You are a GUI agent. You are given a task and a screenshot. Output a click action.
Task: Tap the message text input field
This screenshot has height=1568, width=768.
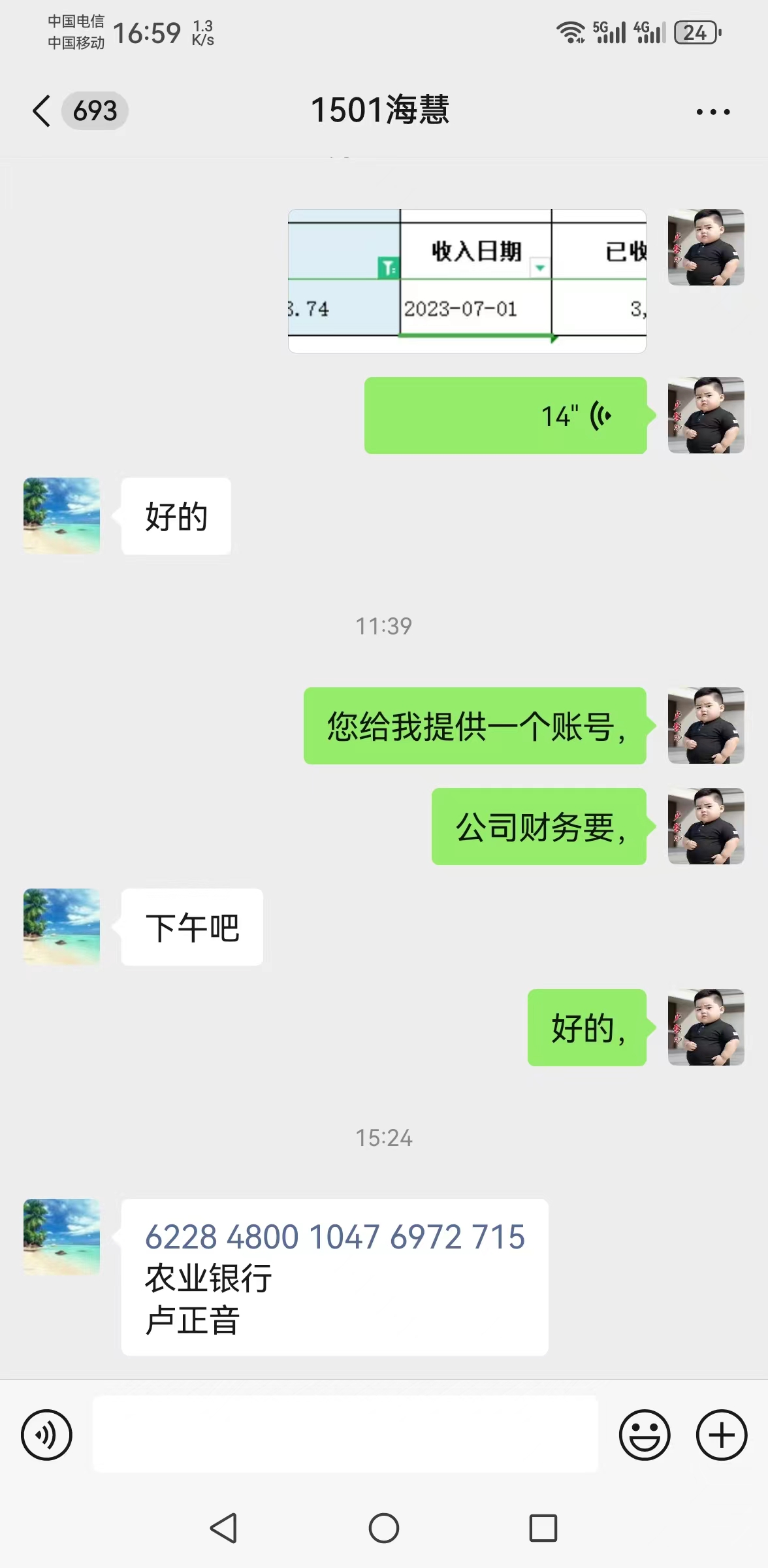click(x=345, y=1434)
